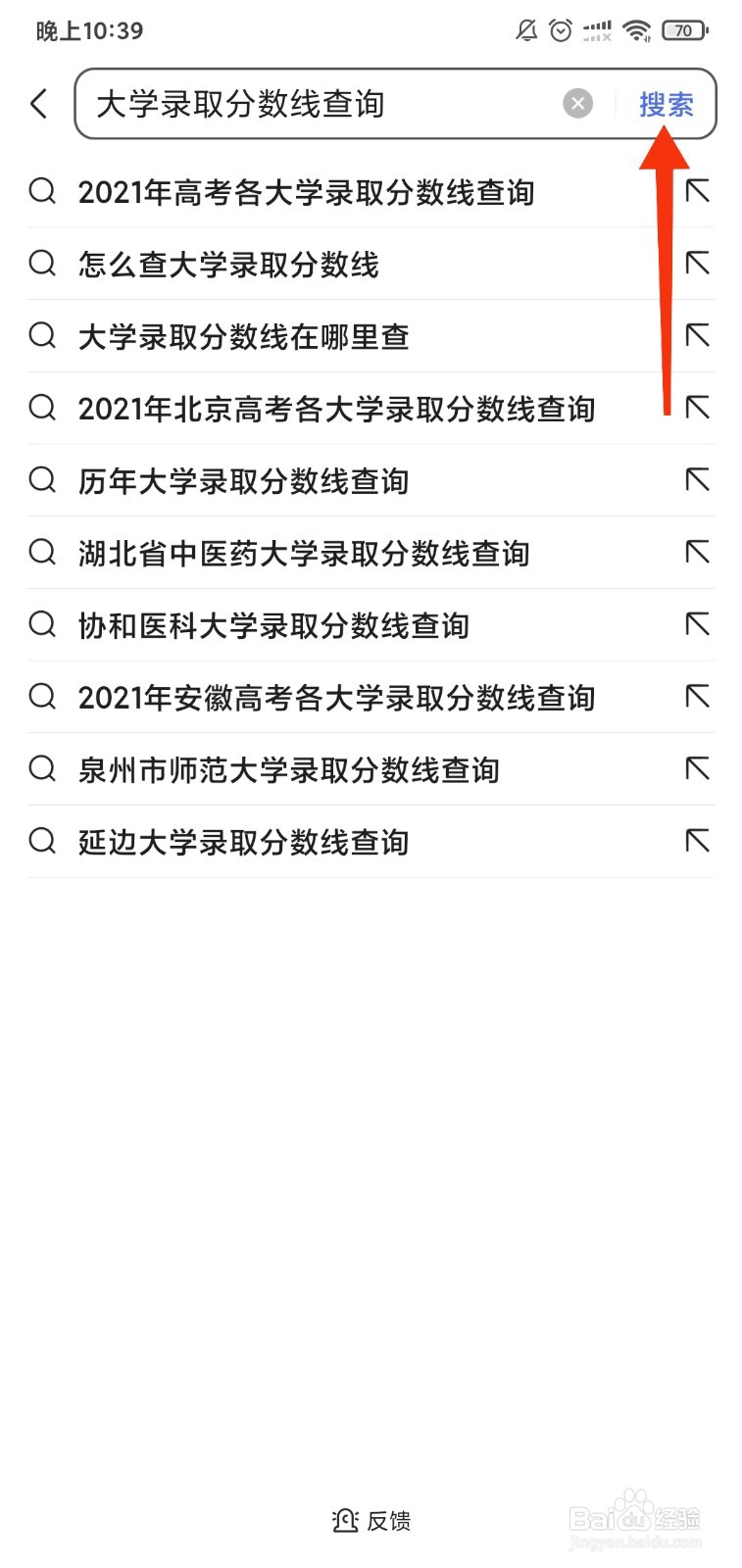Viewport: 742px width, 1568px height.
Task: Tap the magnifier icon beside 怎么查大学录取分数线
Action: (41, 264)
